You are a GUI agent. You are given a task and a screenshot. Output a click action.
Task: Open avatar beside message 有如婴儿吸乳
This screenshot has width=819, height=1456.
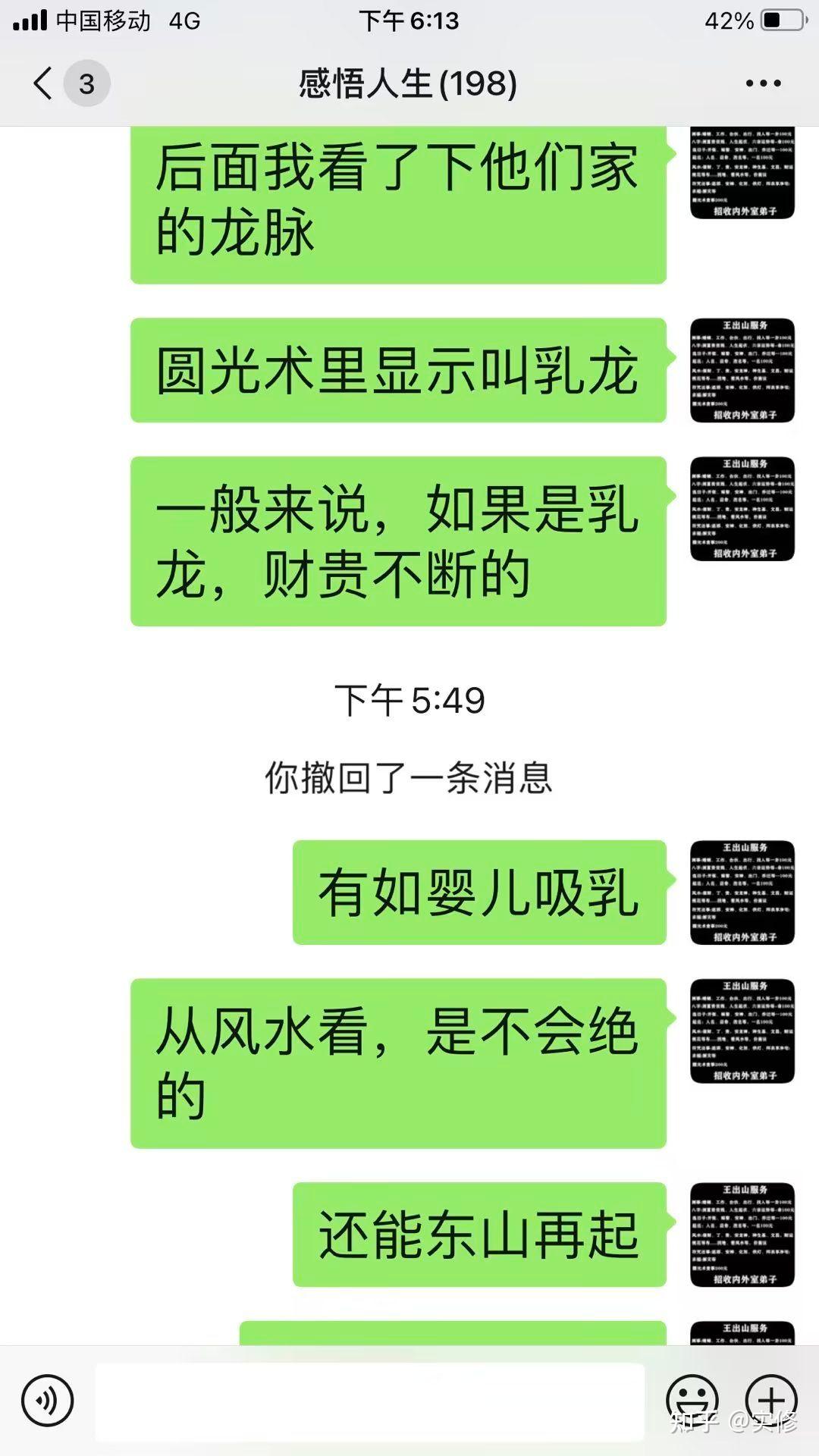742,893
